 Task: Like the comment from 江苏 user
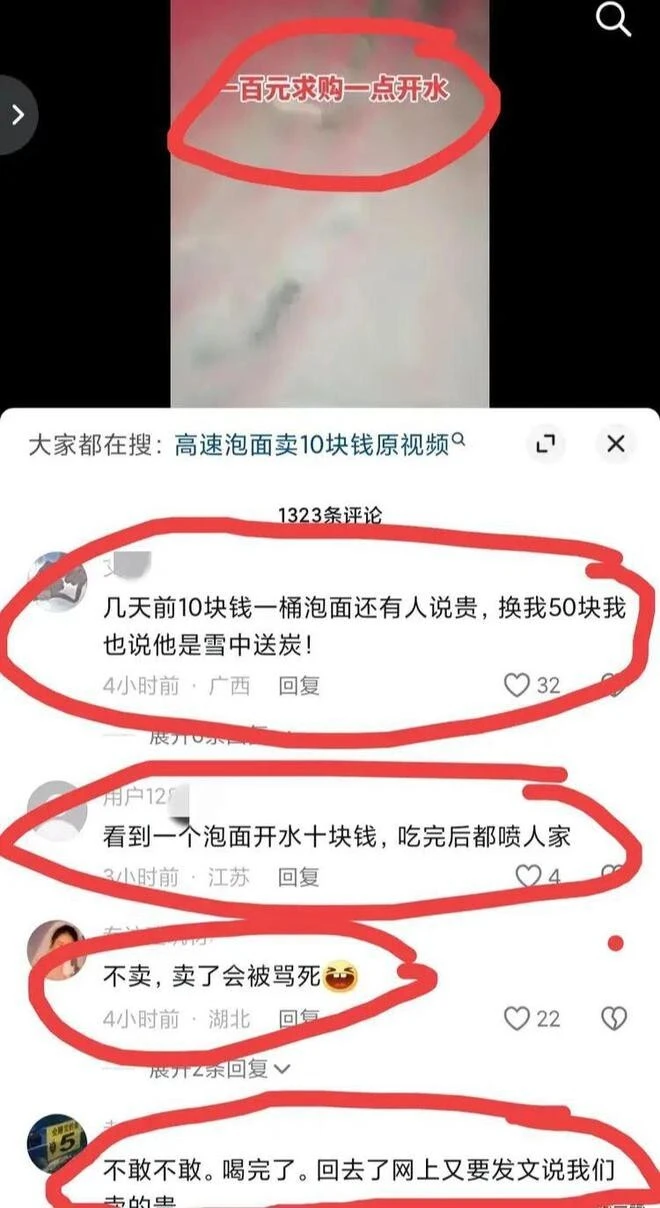point(527,877)
